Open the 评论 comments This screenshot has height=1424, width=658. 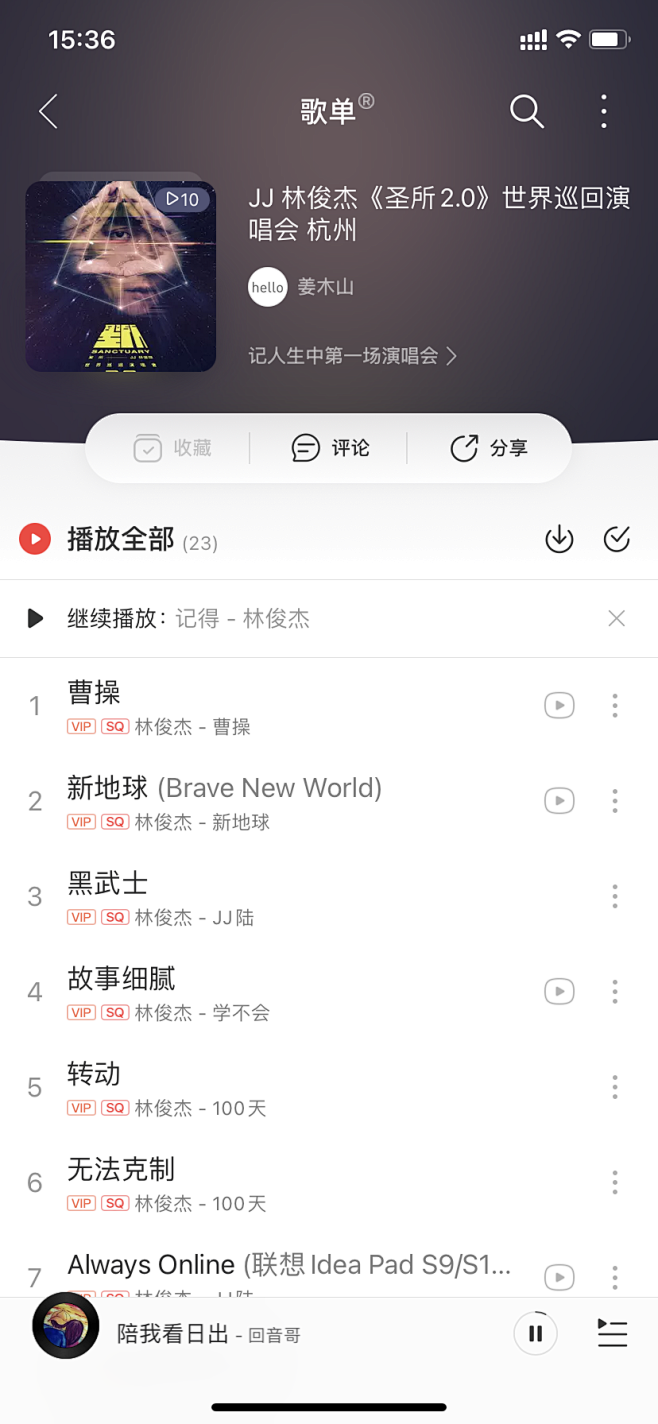[x=330, y=448]
